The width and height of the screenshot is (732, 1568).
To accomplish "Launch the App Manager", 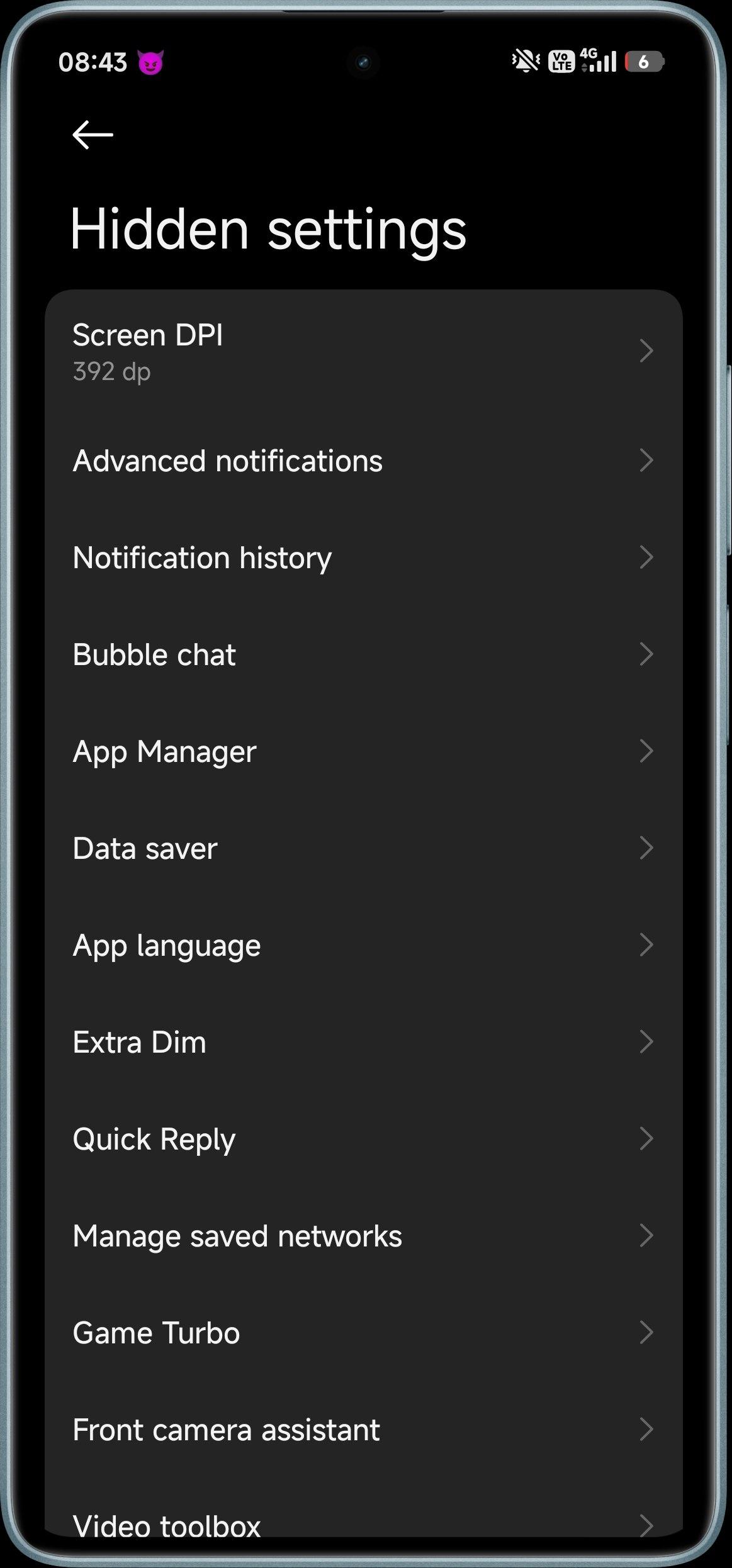I will pos(363,751).
